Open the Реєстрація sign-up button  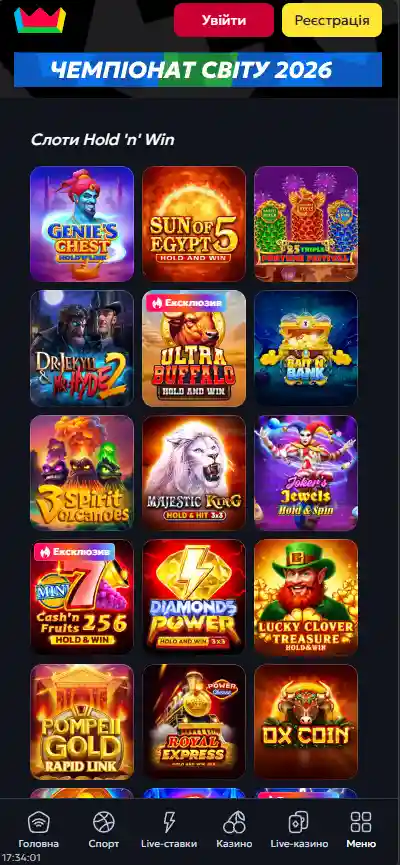332,20
